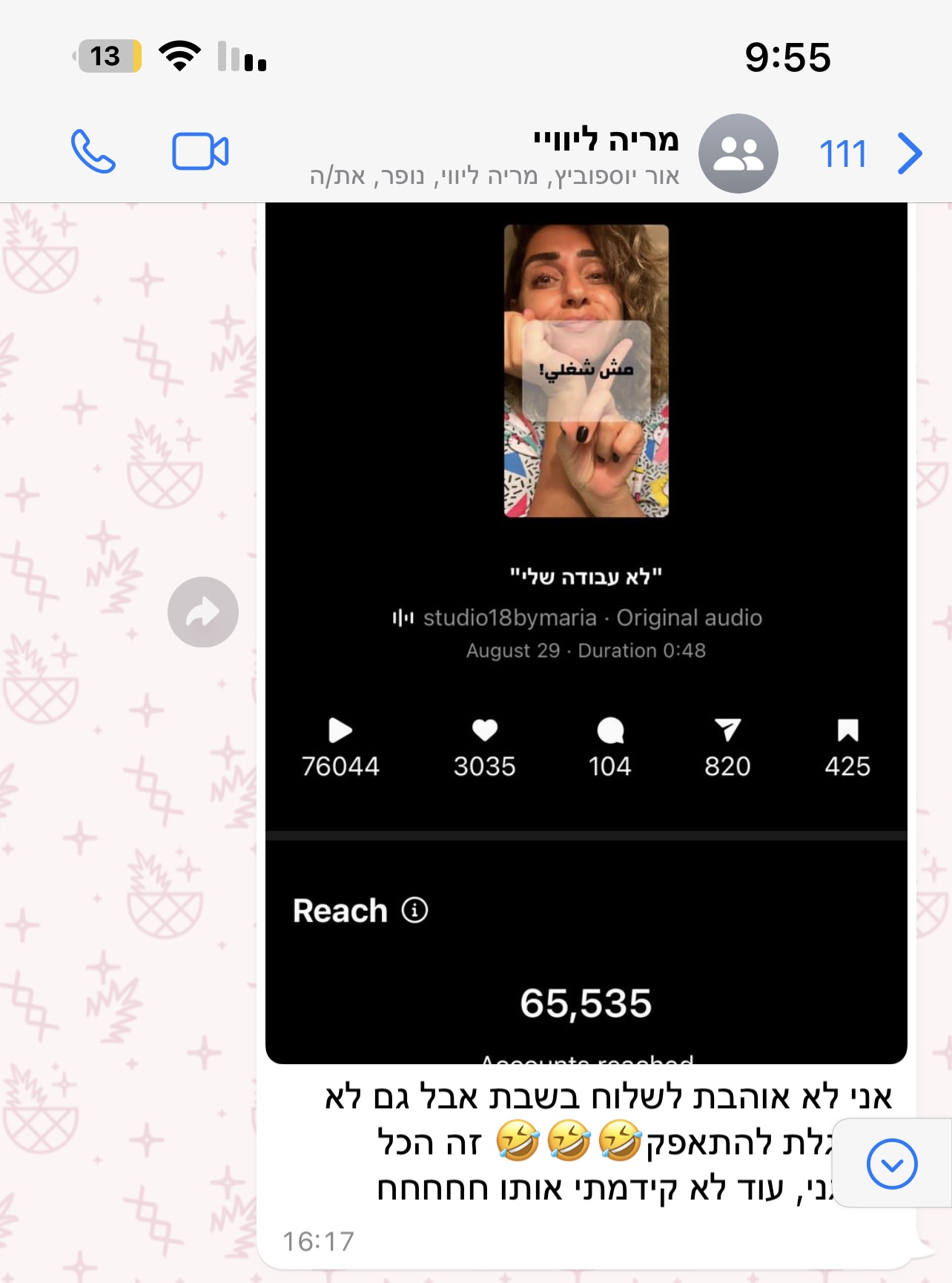Open the group avatar photo
The image size is (952, 1283).
tap(738, 154)
